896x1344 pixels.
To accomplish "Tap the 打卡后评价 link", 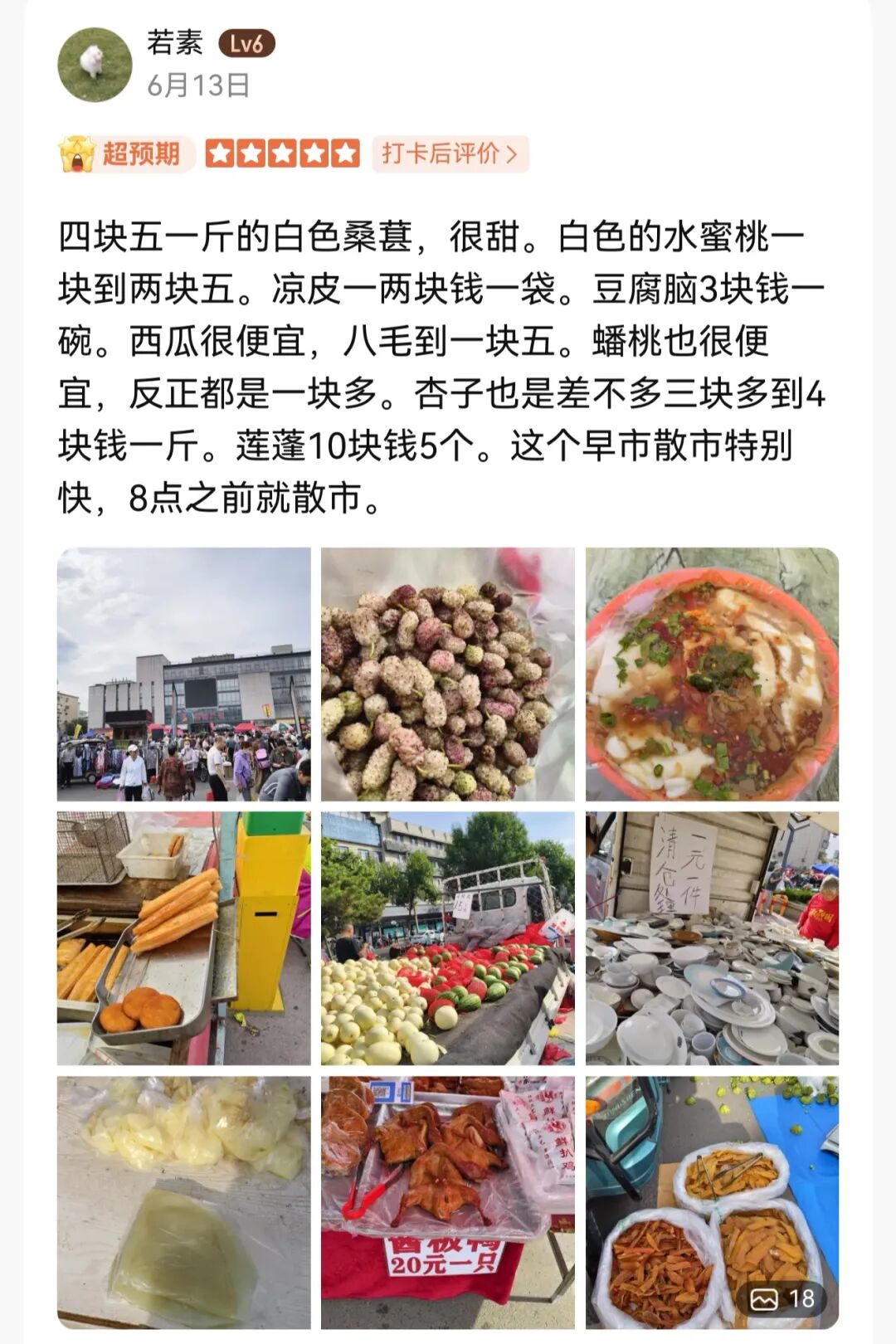I will pos(450,153).
